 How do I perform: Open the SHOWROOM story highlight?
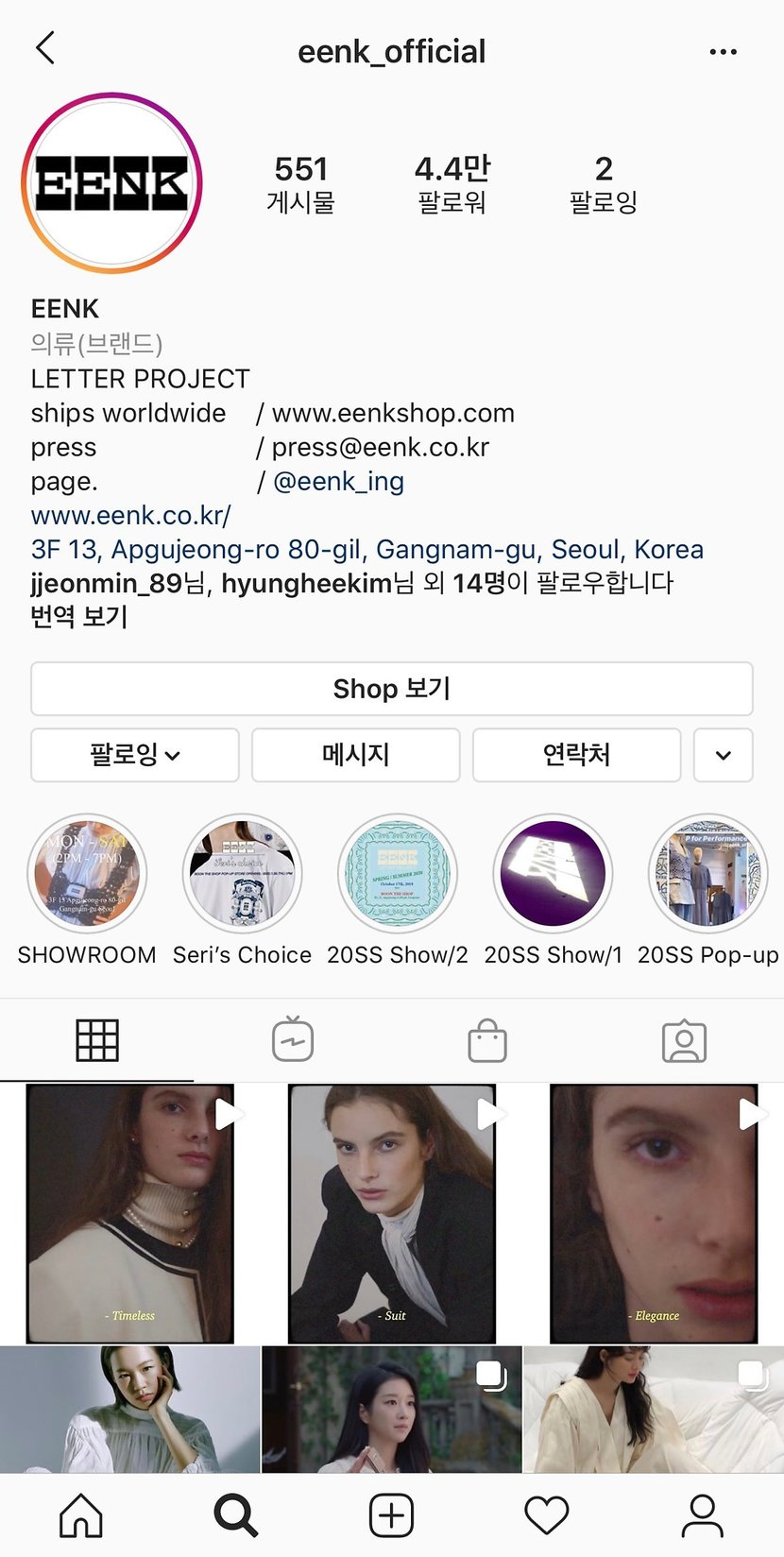87,874
